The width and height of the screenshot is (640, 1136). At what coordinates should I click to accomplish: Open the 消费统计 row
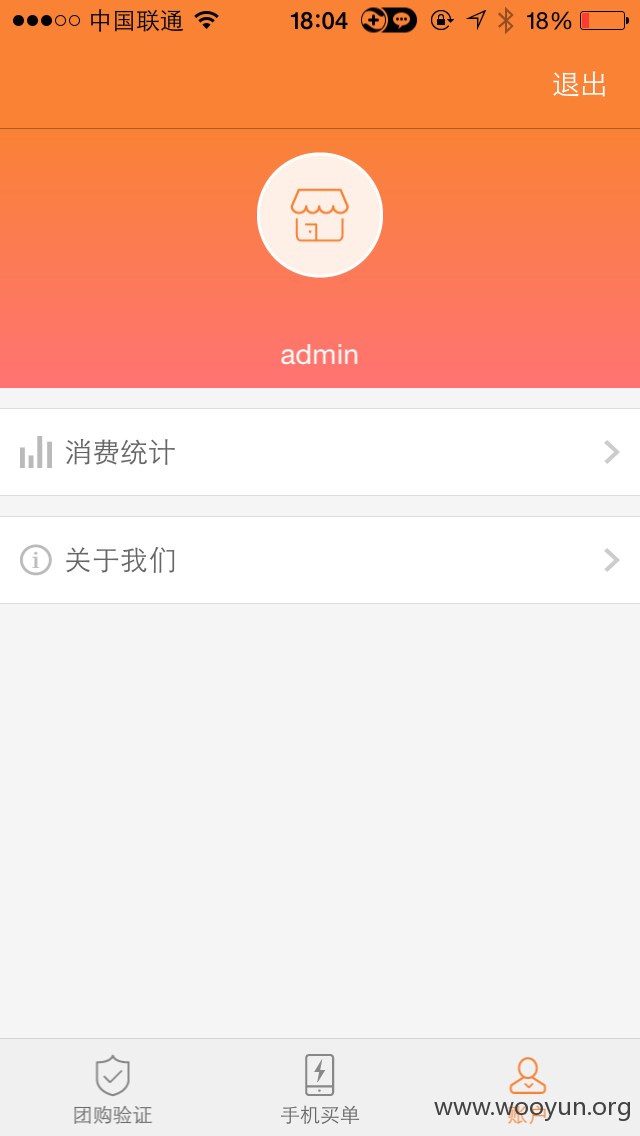[320, 452]
